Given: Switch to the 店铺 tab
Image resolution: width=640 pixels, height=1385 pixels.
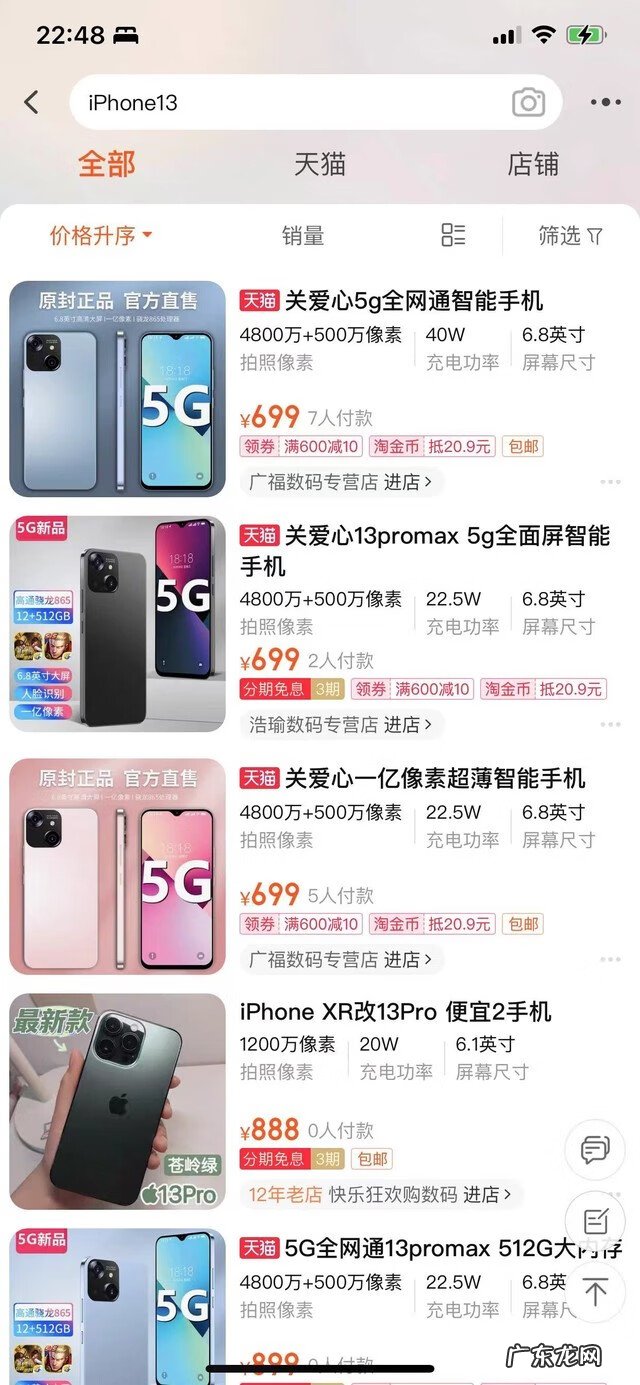Looking at the screenshot, I should 532,164.
